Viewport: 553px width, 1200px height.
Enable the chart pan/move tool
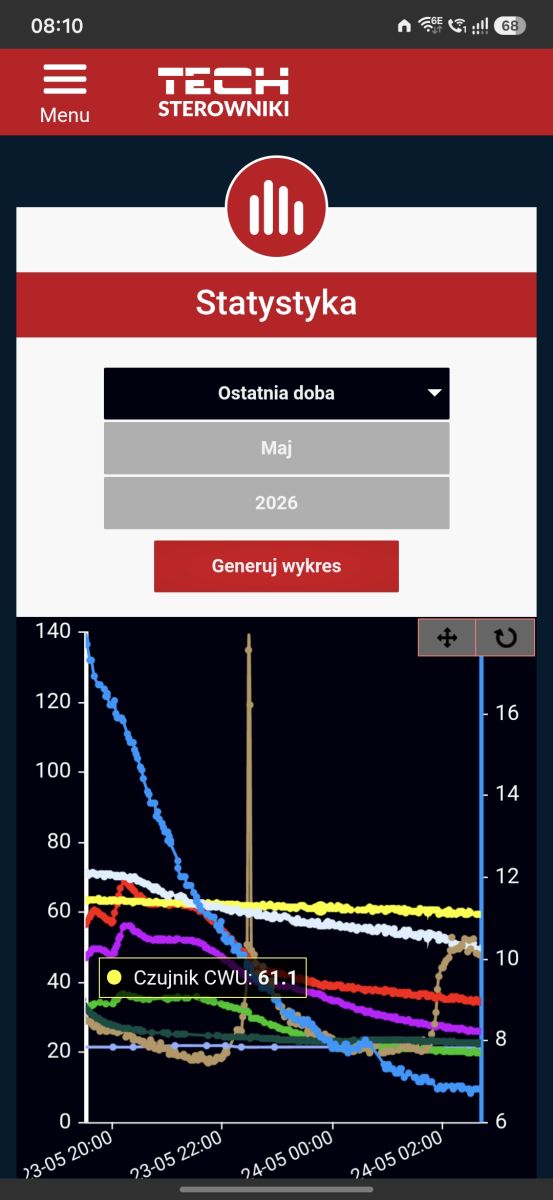pyautogui.click(x=447, y=637)
